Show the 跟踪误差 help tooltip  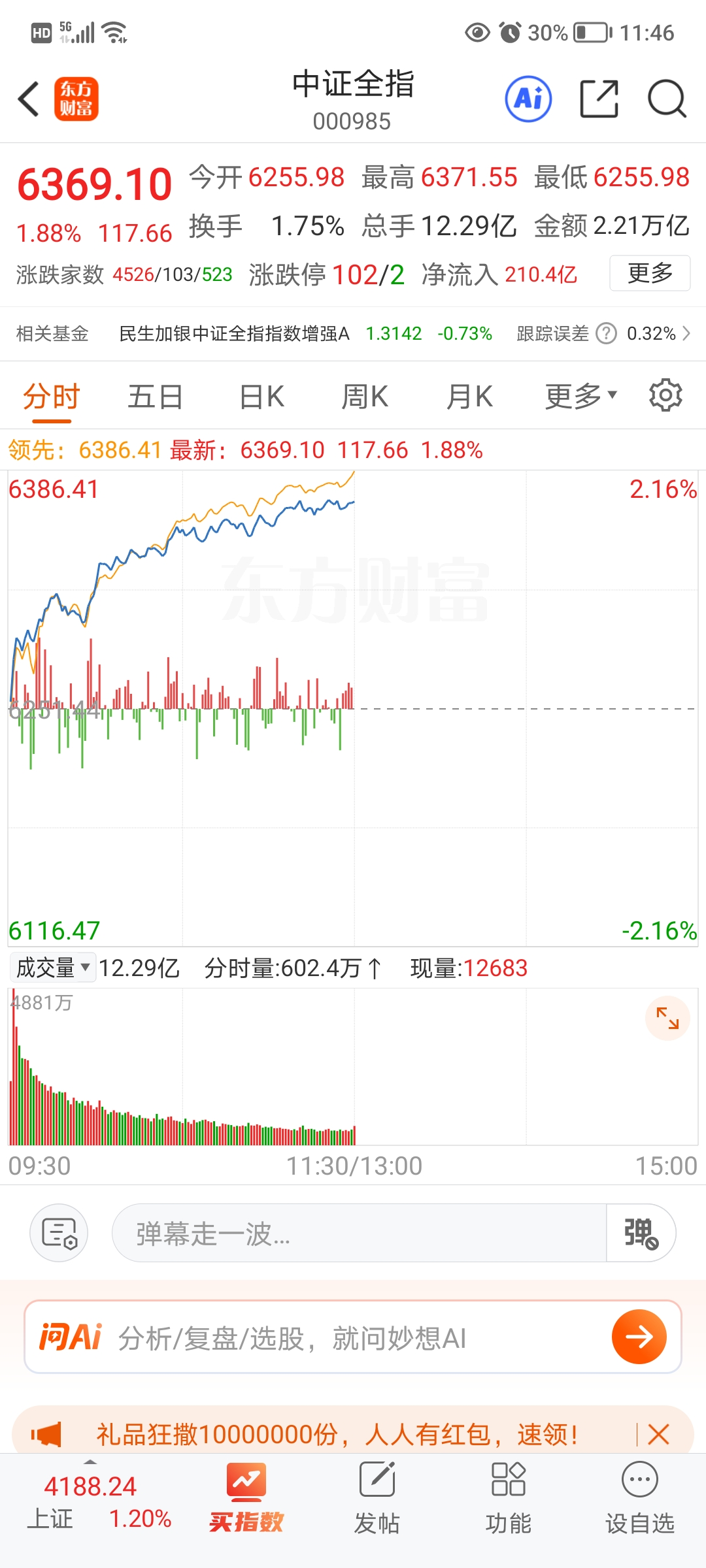[x=606, y=334]
